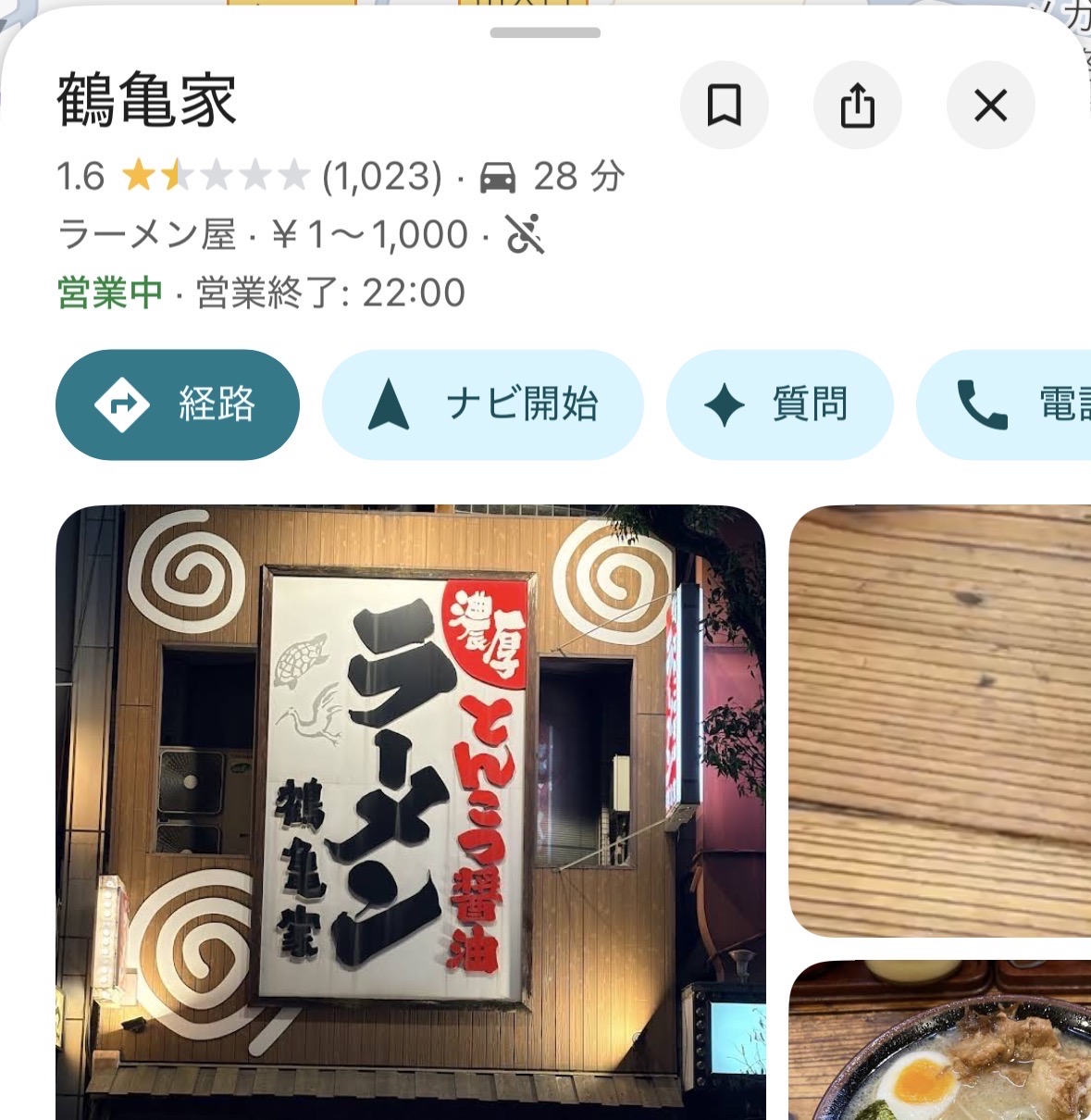
Task: Open the wooden table photo
Action: [939, 720]
